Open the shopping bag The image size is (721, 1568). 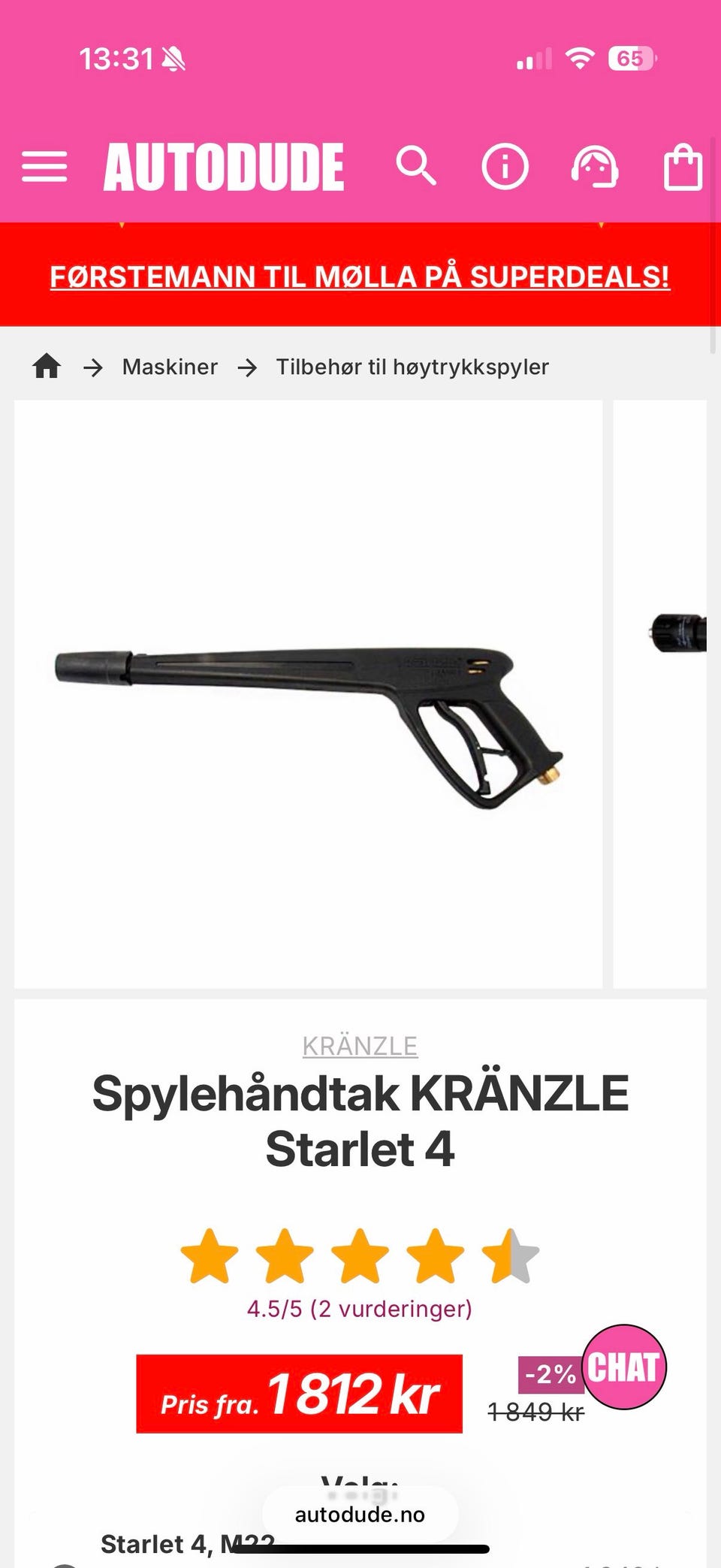click(683, 167)
